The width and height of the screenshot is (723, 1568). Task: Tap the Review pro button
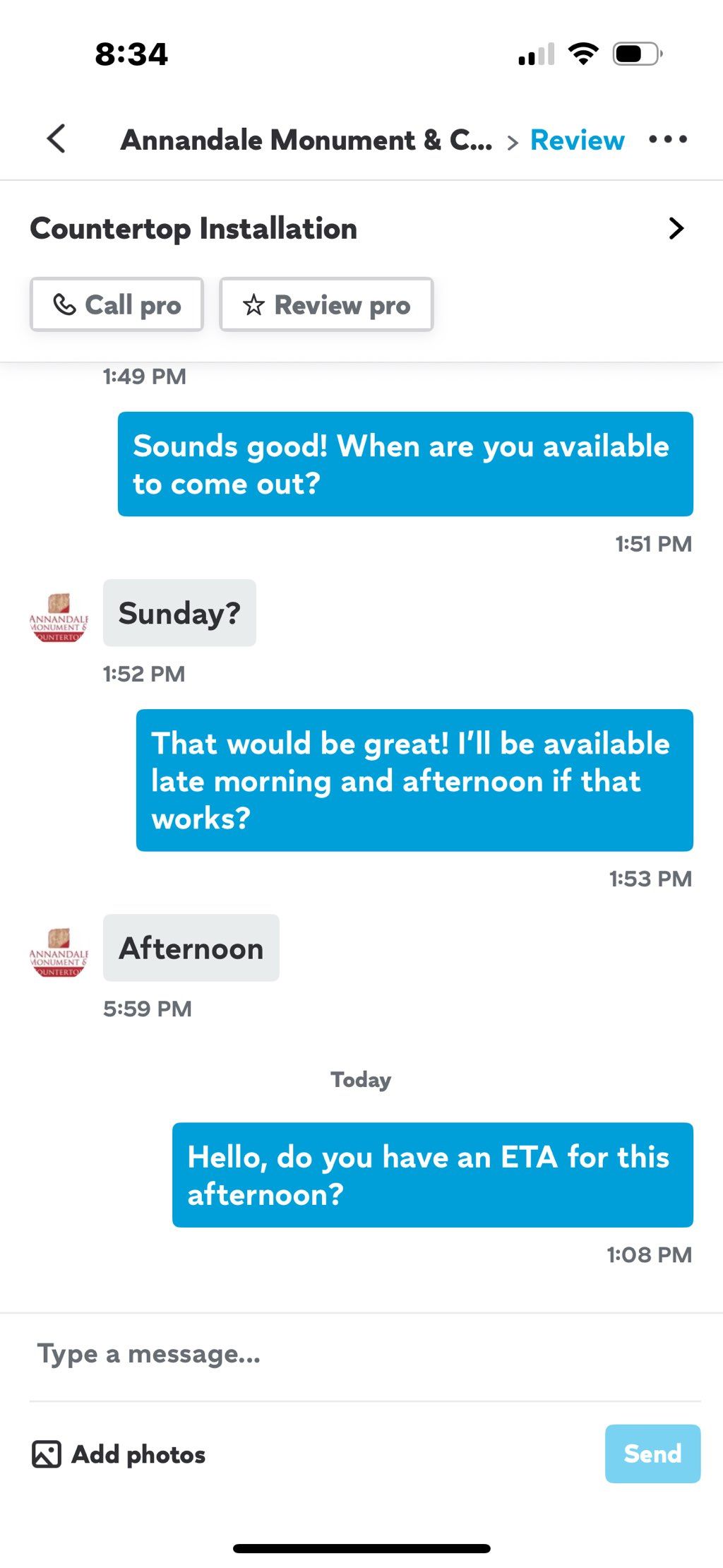click(326, 304)
